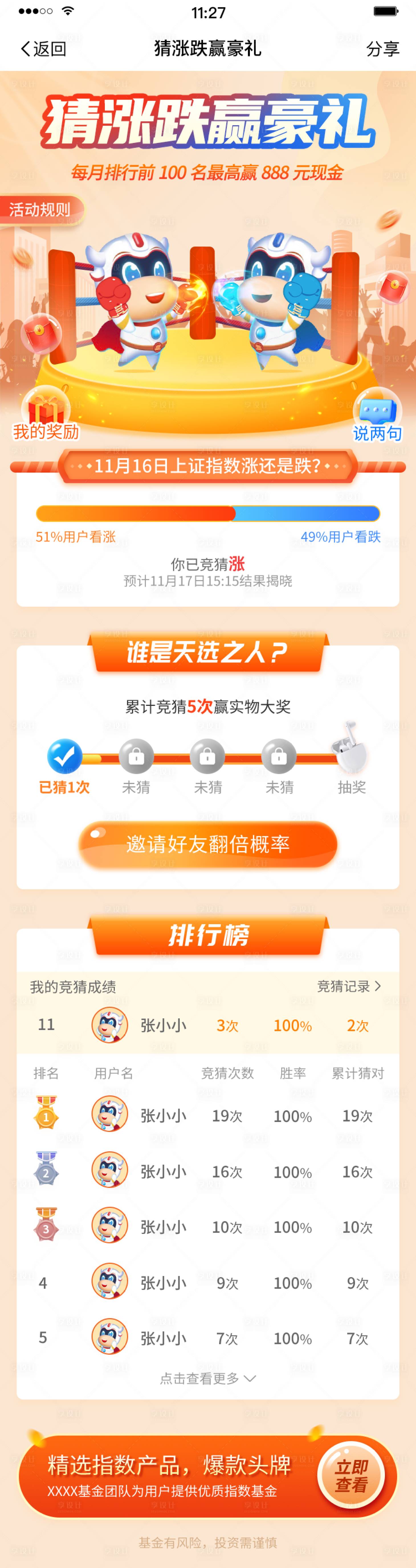
Task: Open 竞猜记录 history link
Action: pyautogui.click(x=348, y=986)
